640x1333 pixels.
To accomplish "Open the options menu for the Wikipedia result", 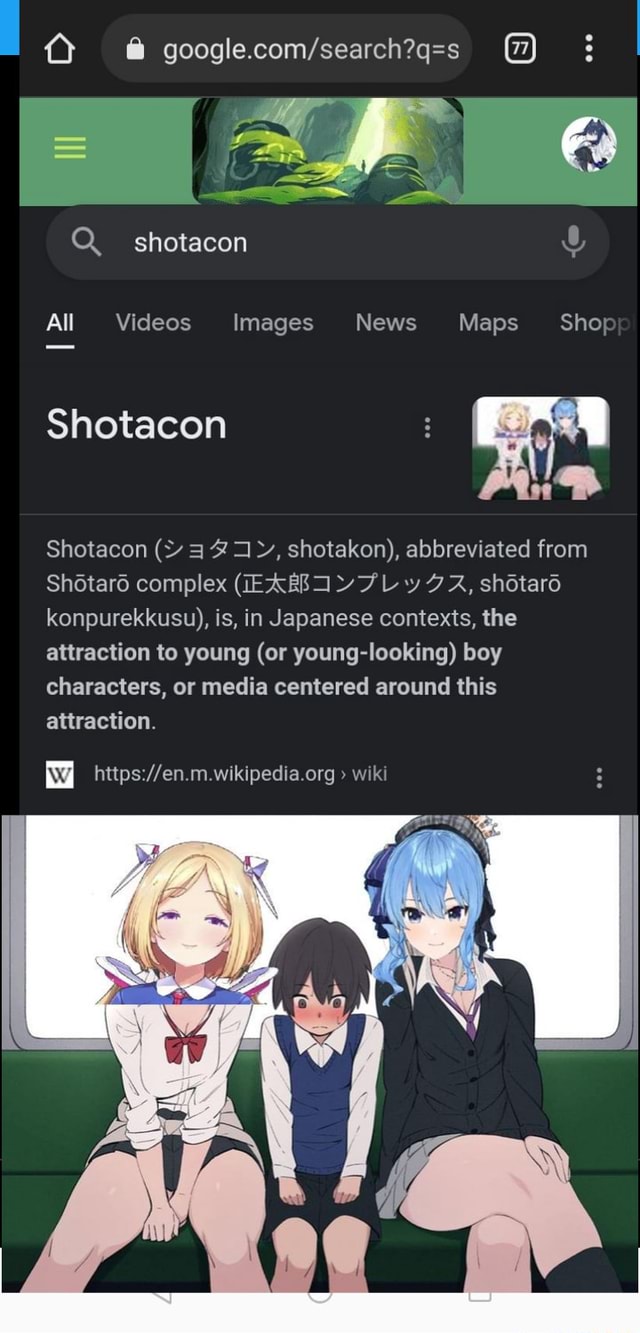I will (x=599, y=778).
